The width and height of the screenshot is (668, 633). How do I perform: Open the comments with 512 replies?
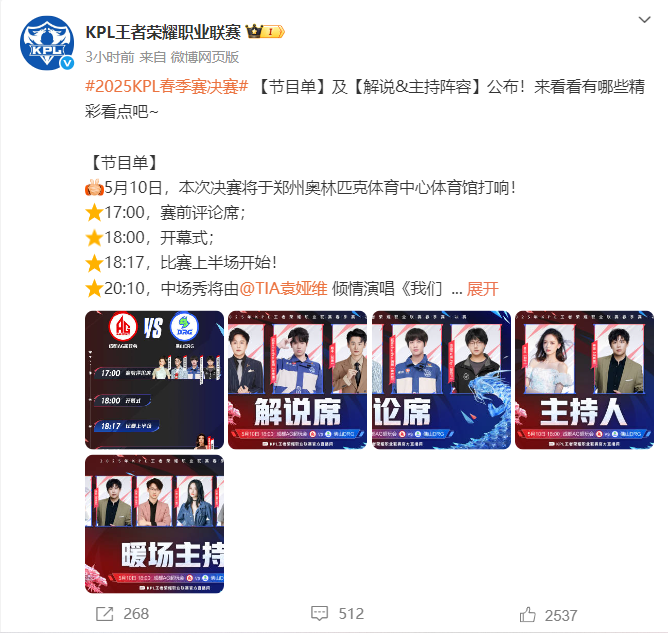[337, 613]
